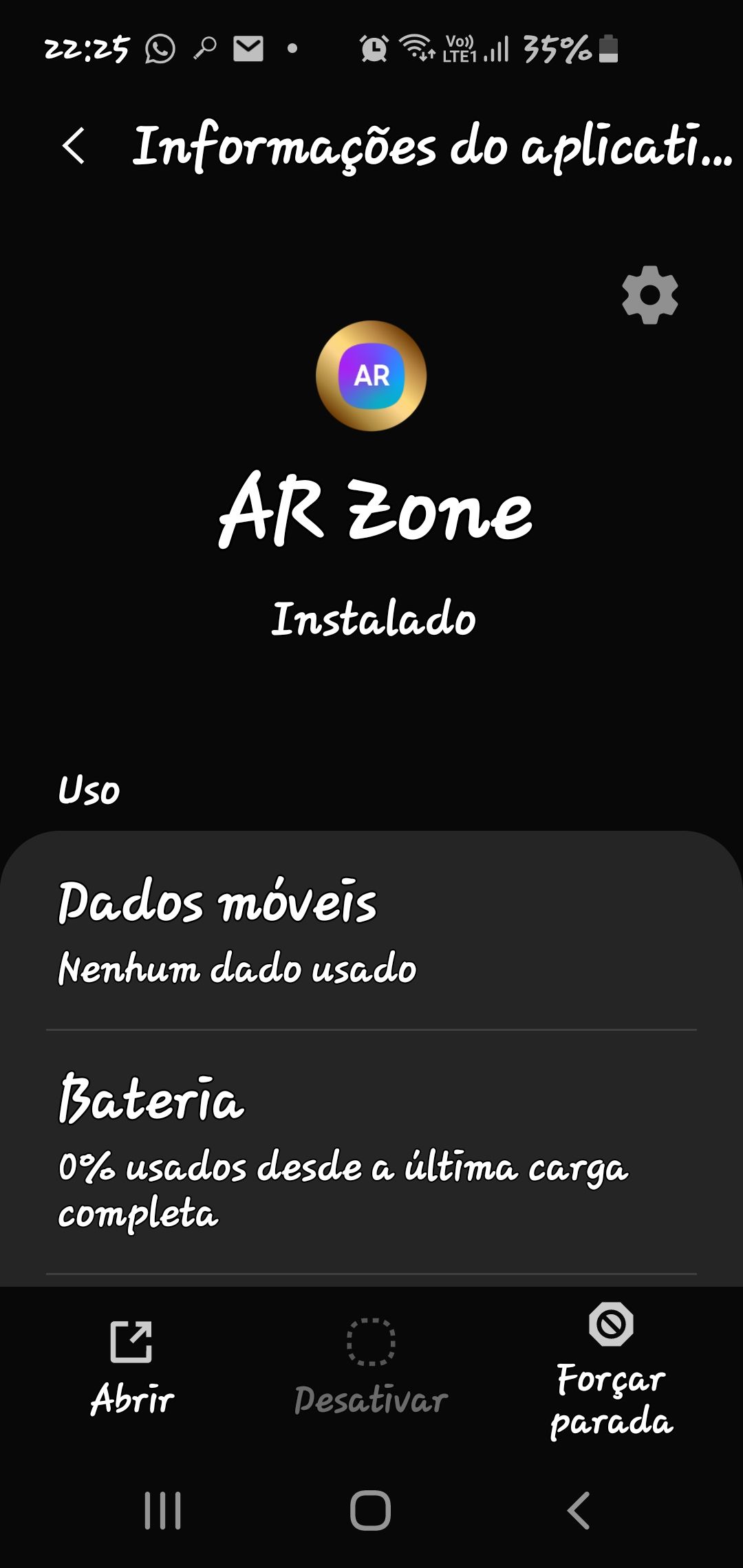
Task: Go back from app information screen
Action: tap(74, 146)
